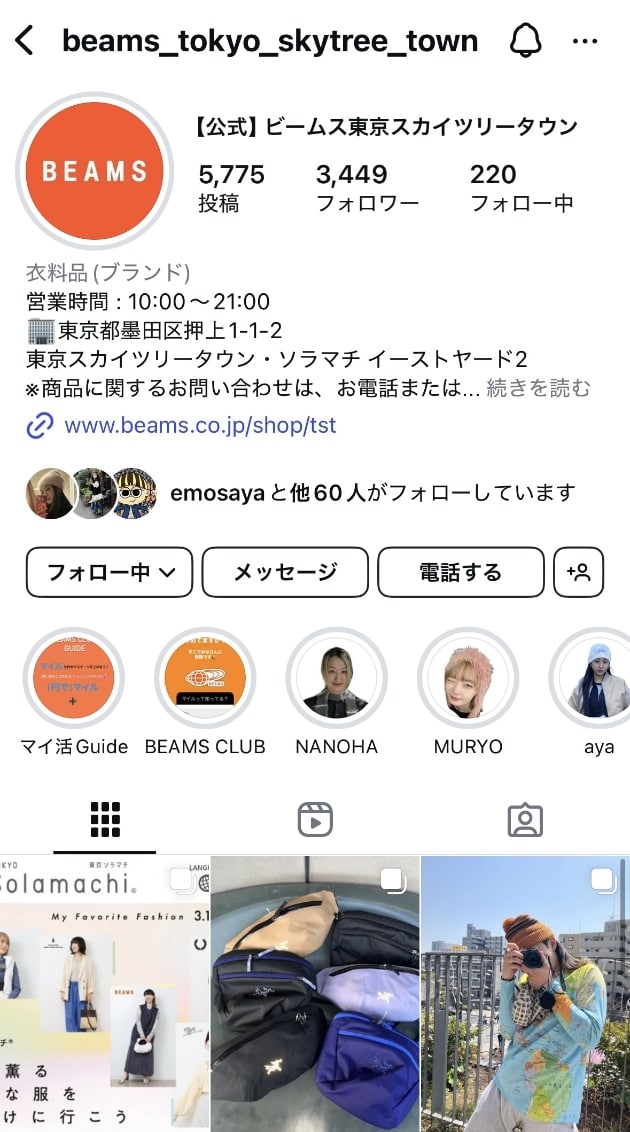
Task: Go back using the top-left arrow
Action: 25,41
